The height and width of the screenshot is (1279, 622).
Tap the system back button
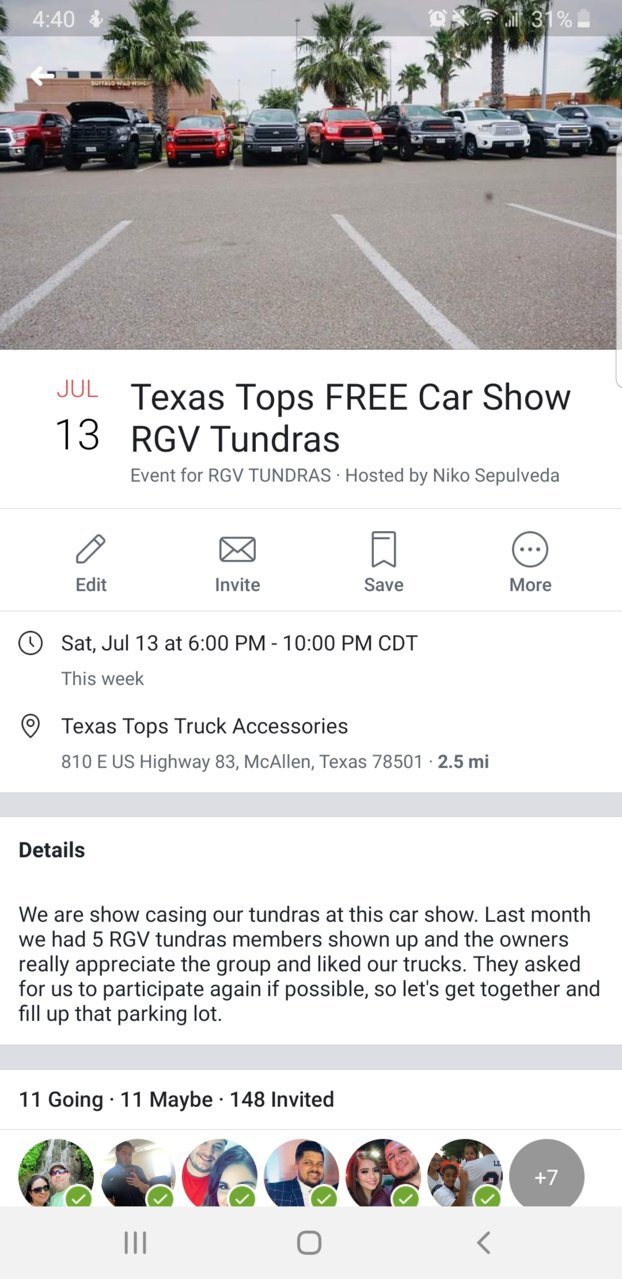click(484, 1242)
